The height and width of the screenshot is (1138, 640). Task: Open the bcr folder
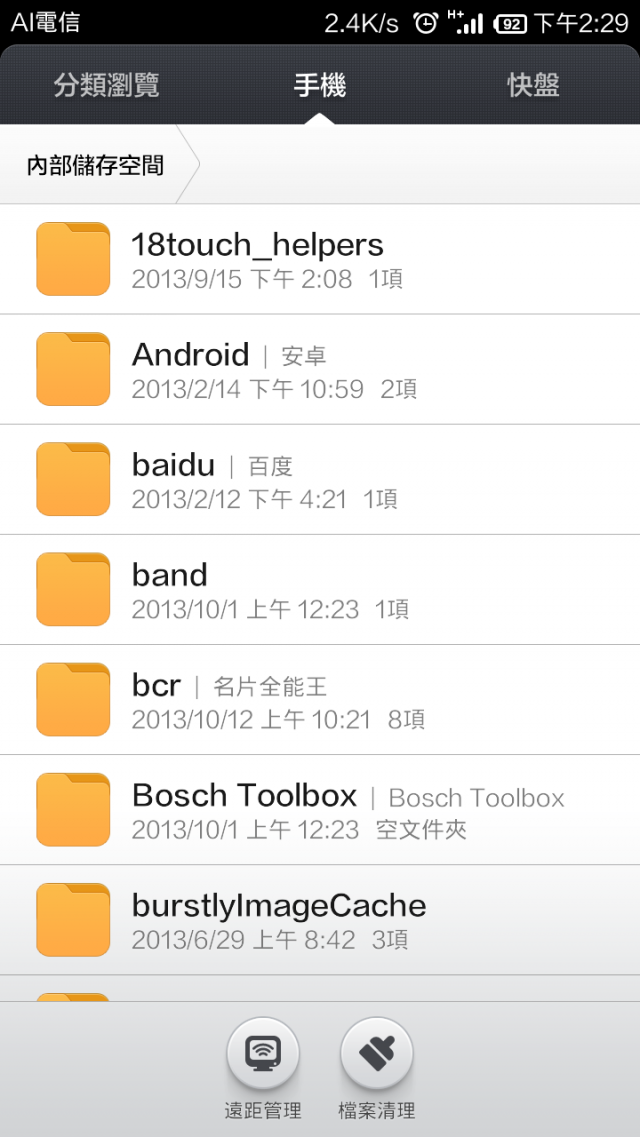(320, 700)
